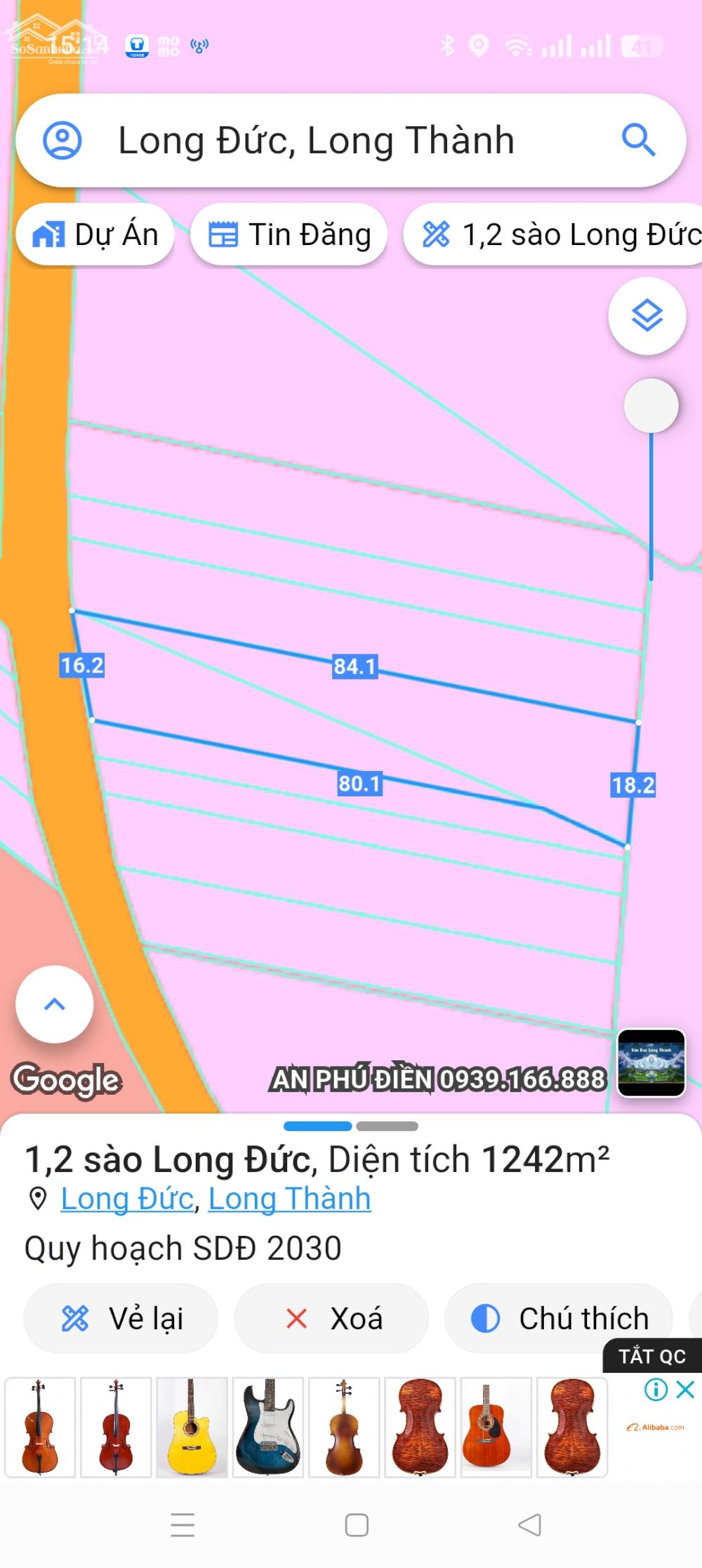The height and width of the screenshot is (1568, 702).
Task: Open the profile account icon
Action: [x=62, y=140]
